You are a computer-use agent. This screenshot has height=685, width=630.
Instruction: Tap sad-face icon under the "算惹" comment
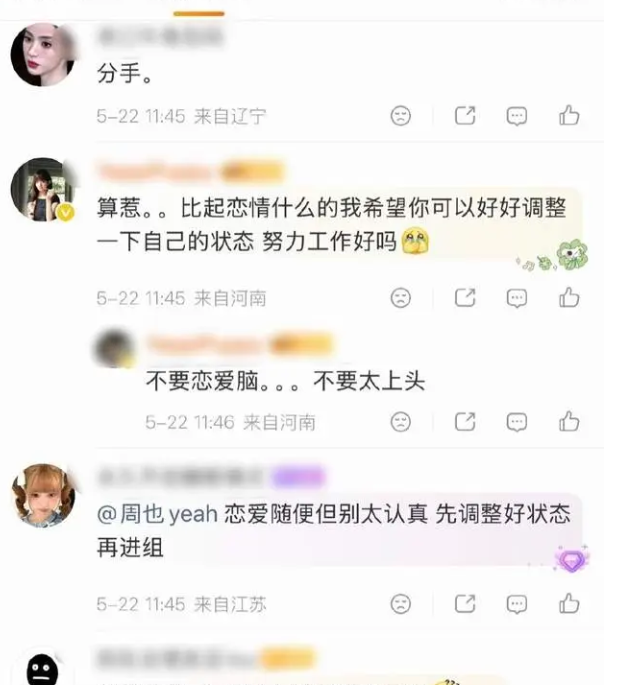[401, 298]
